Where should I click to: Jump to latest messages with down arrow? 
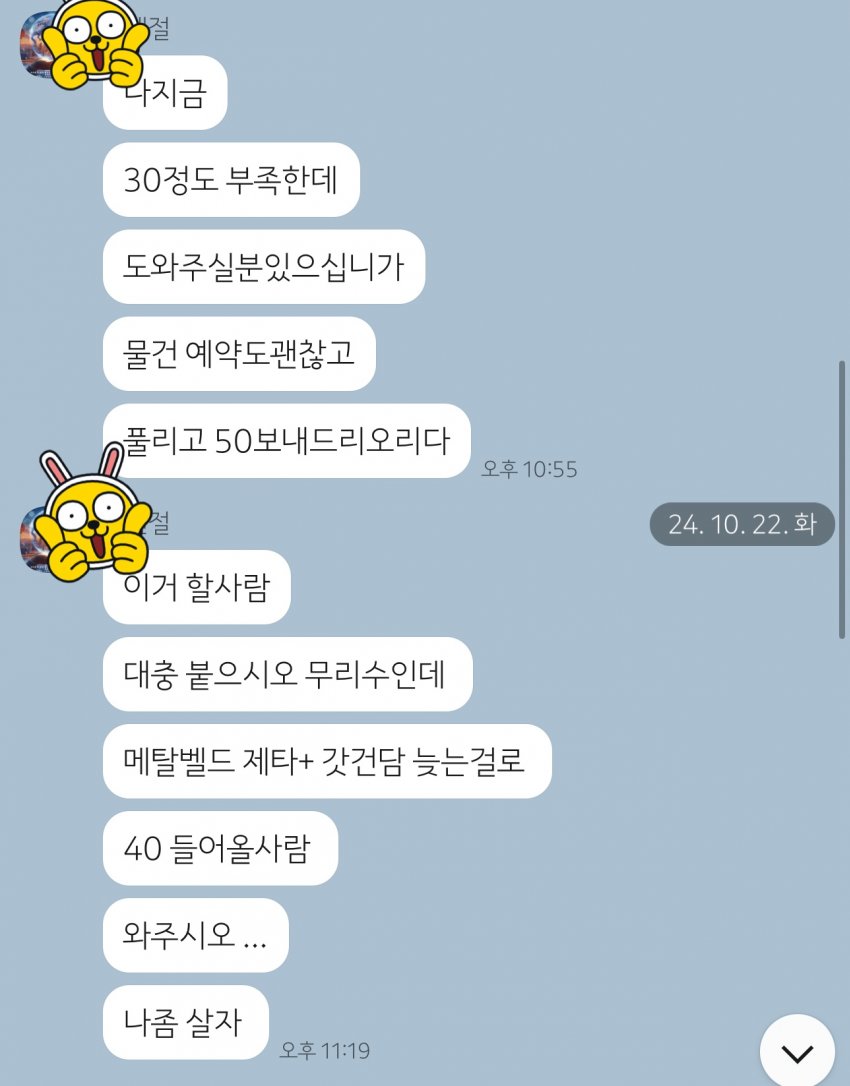point(797,1053)
